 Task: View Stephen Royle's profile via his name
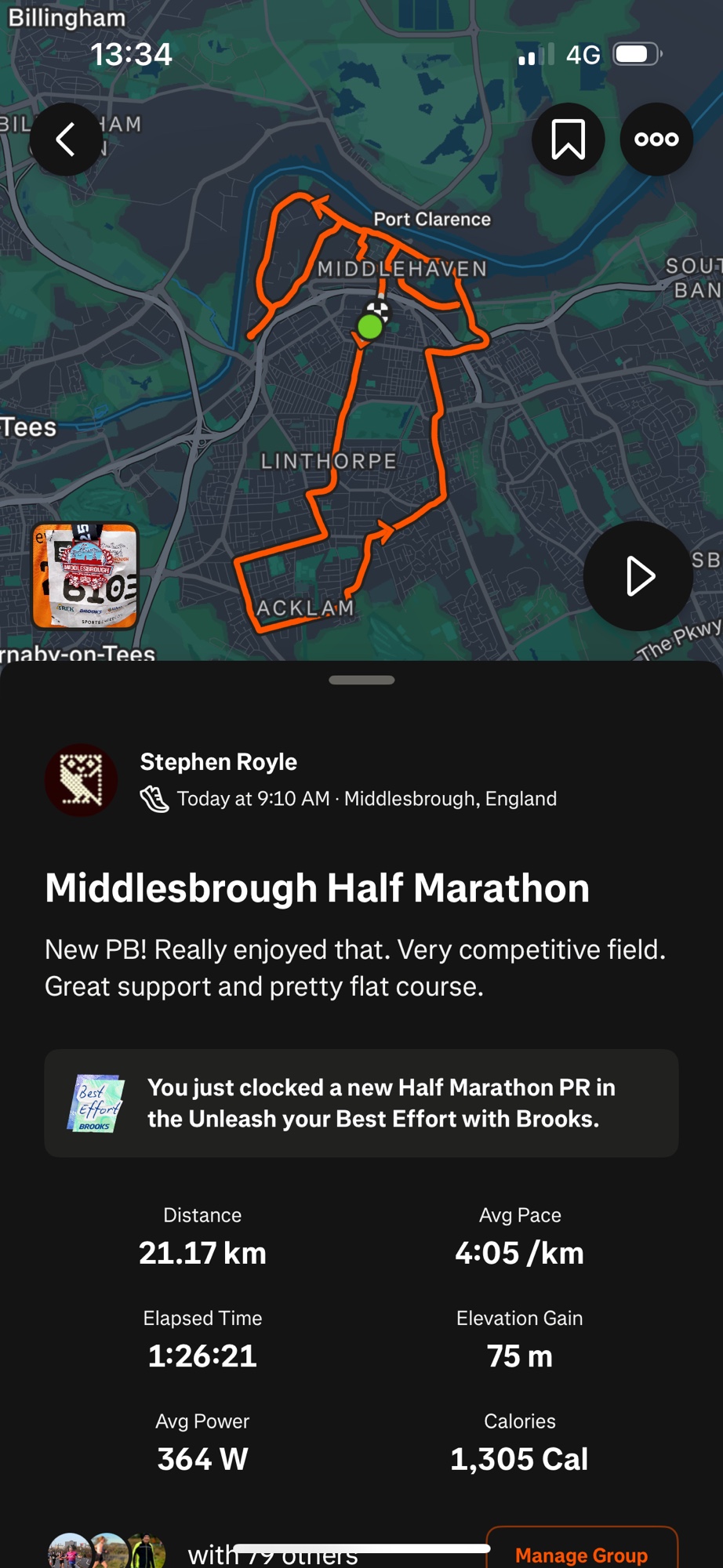pos(218,761)
